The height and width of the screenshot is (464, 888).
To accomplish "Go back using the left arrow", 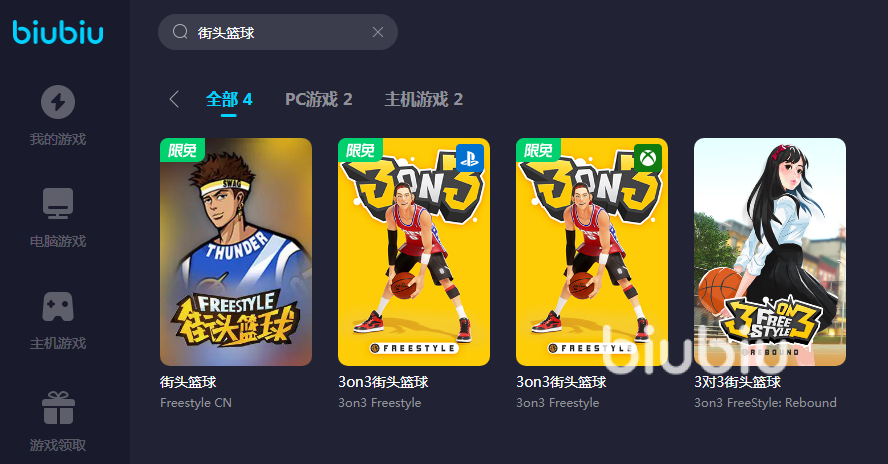I will click(x=174, y=99).
